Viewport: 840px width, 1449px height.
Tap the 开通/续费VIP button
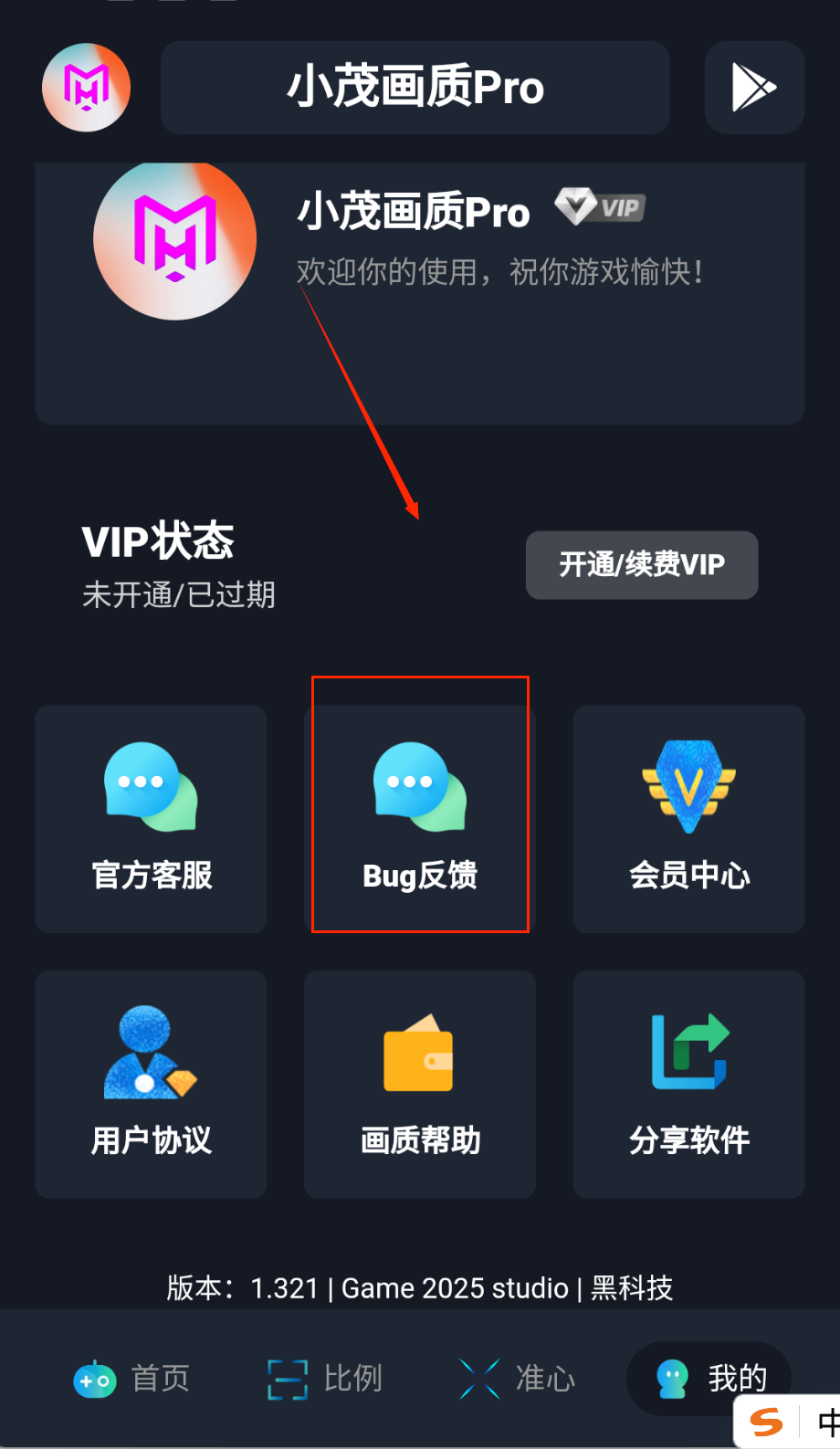(641, 564)
